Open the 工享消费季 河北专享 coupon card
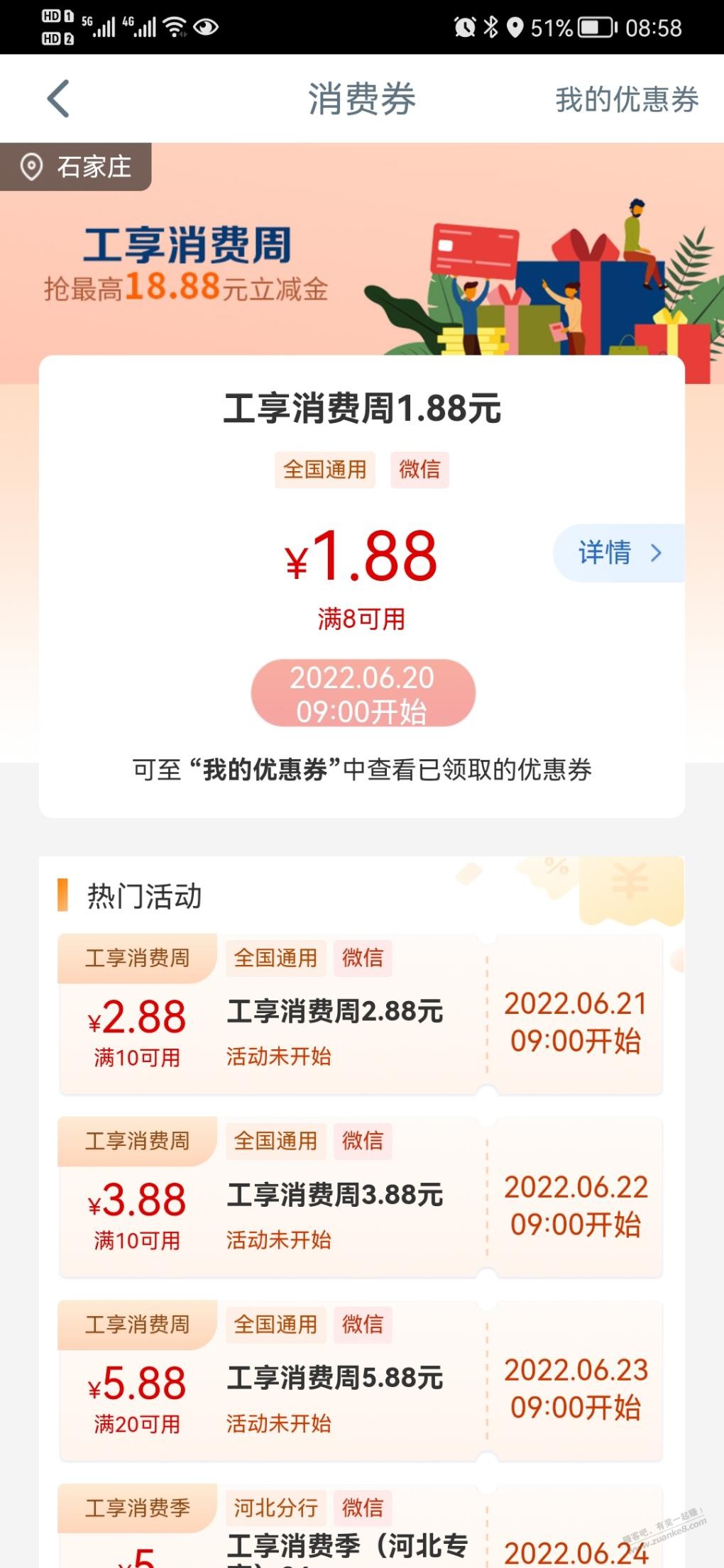724x1568 pixels. point(361,1525)
